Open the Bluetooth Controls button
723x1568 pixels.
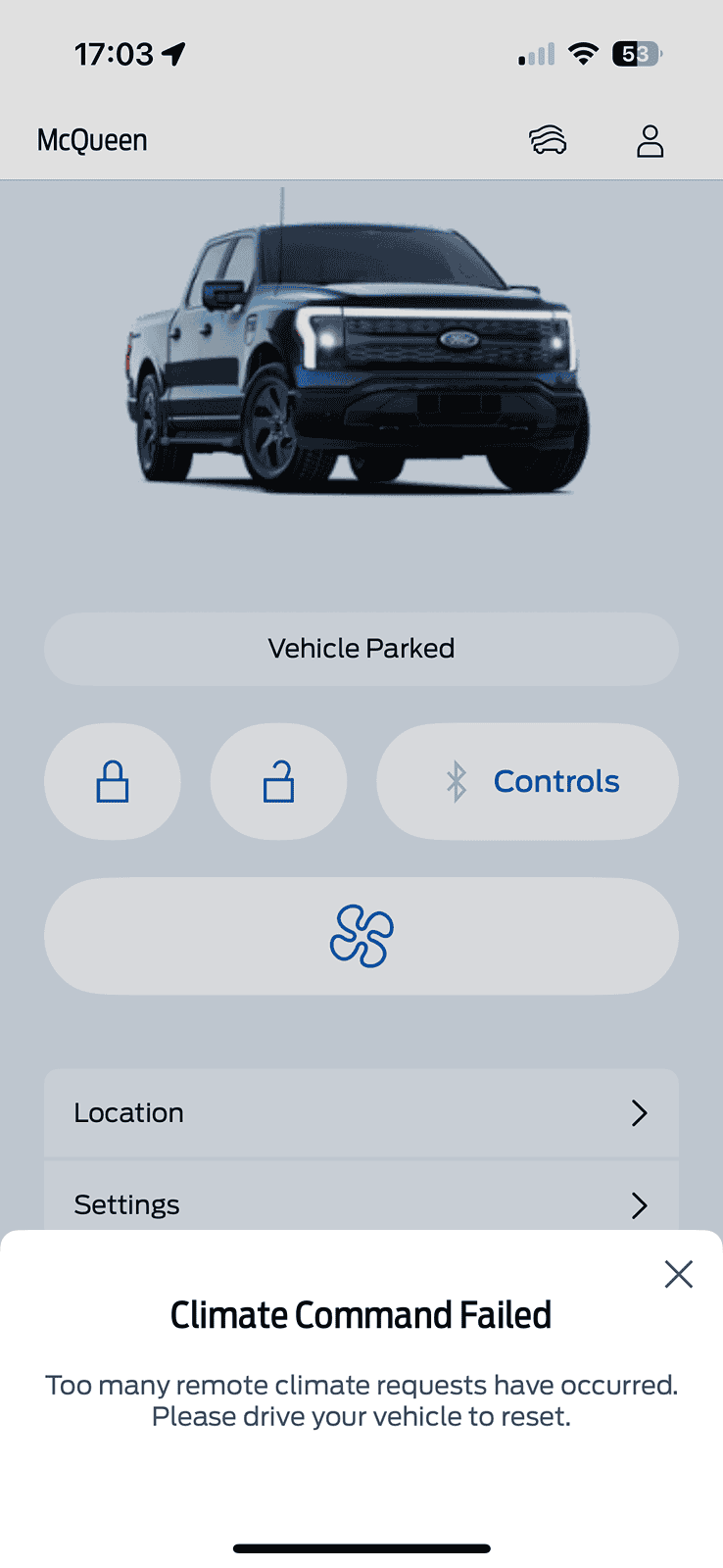(x=527, y=782)
